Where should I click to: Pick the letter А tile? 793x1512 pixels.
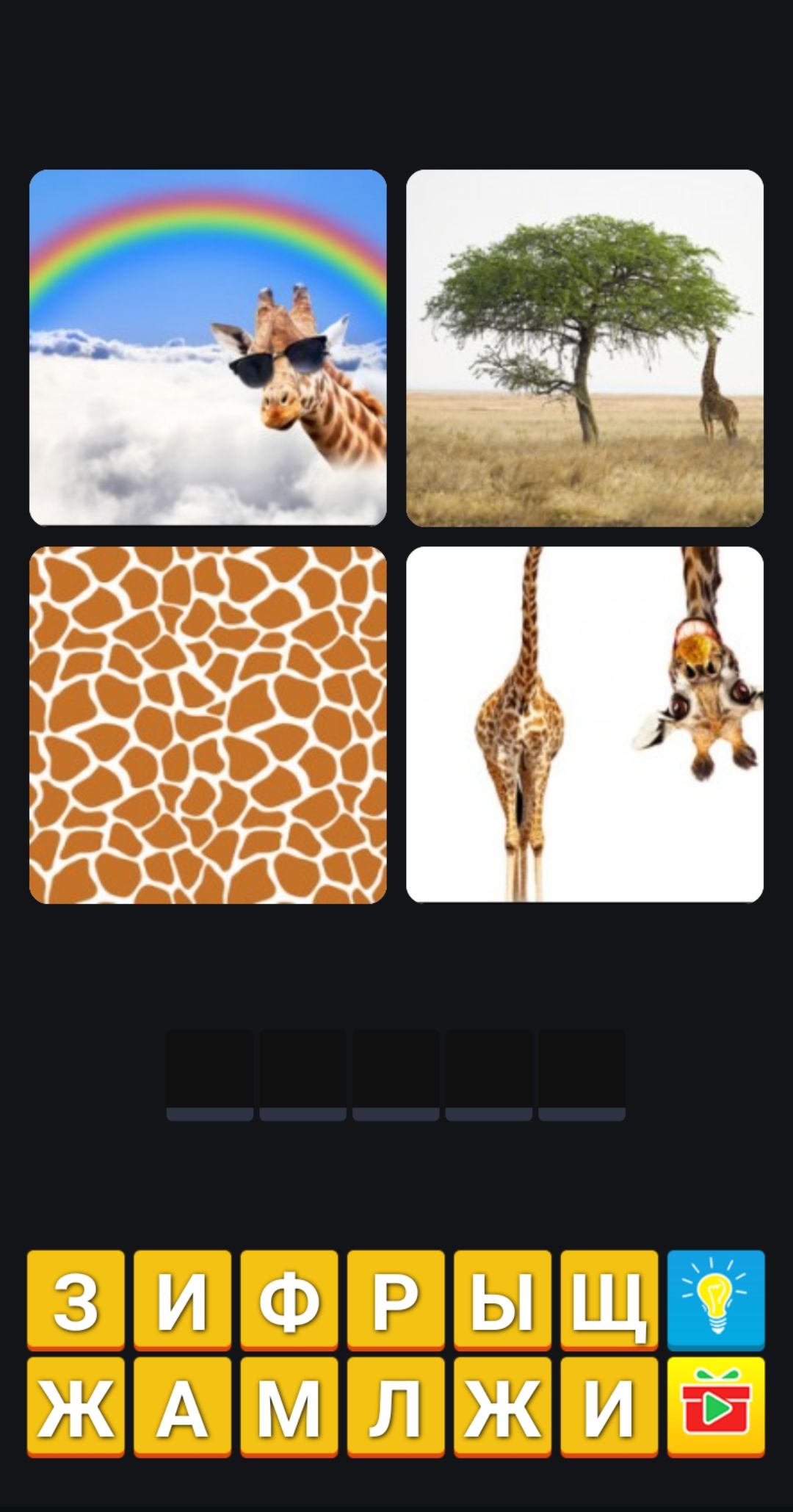tap(182, 1405)
